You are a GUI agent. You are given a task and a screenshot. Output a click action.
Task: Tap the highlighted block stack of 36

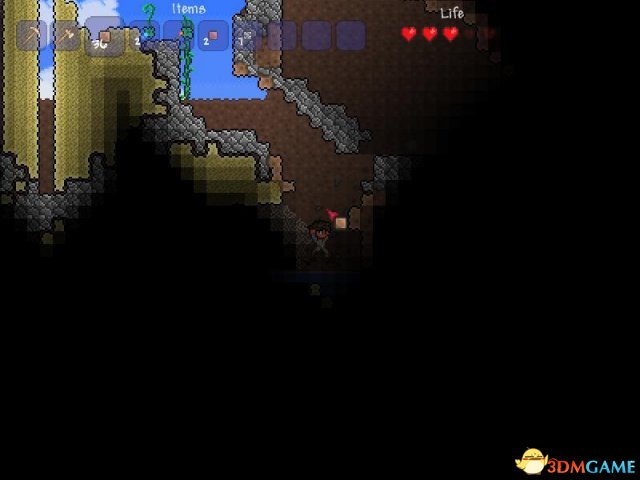point(104,37)
